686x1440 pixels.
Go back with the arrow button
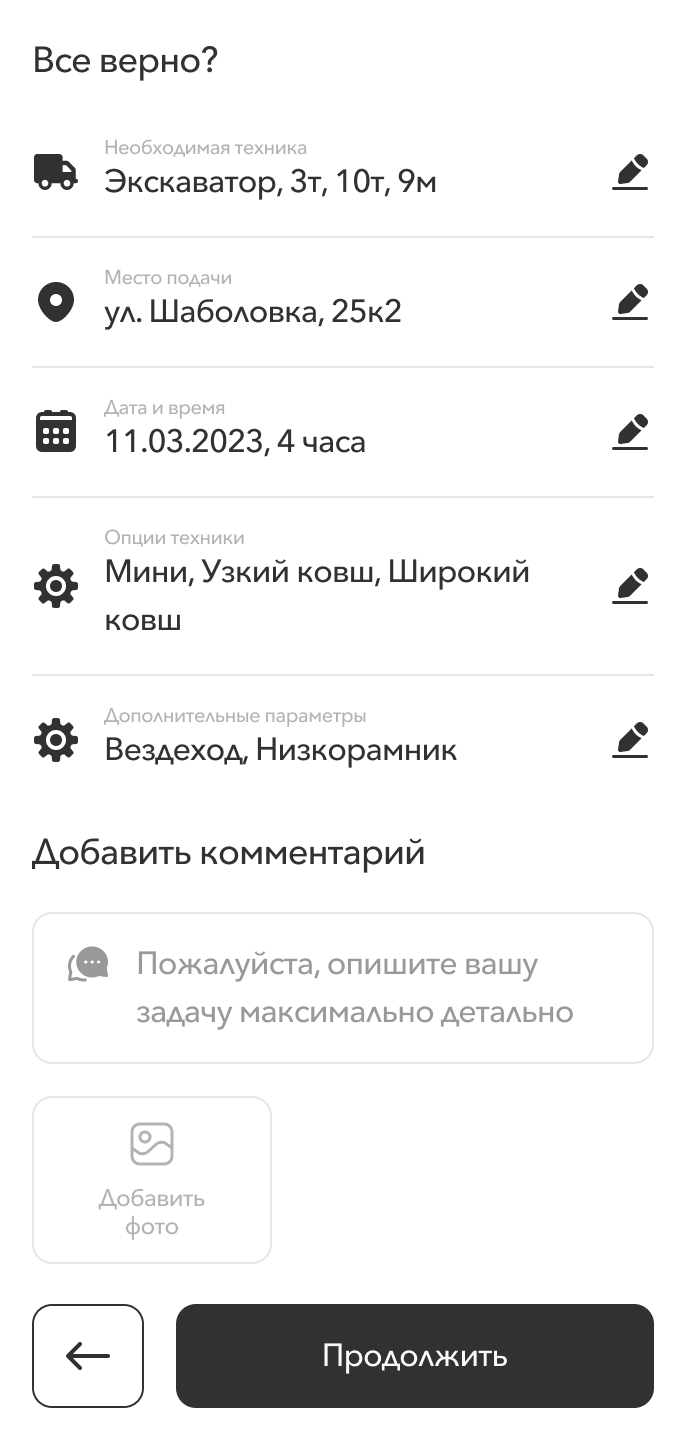coord(88,1356)
